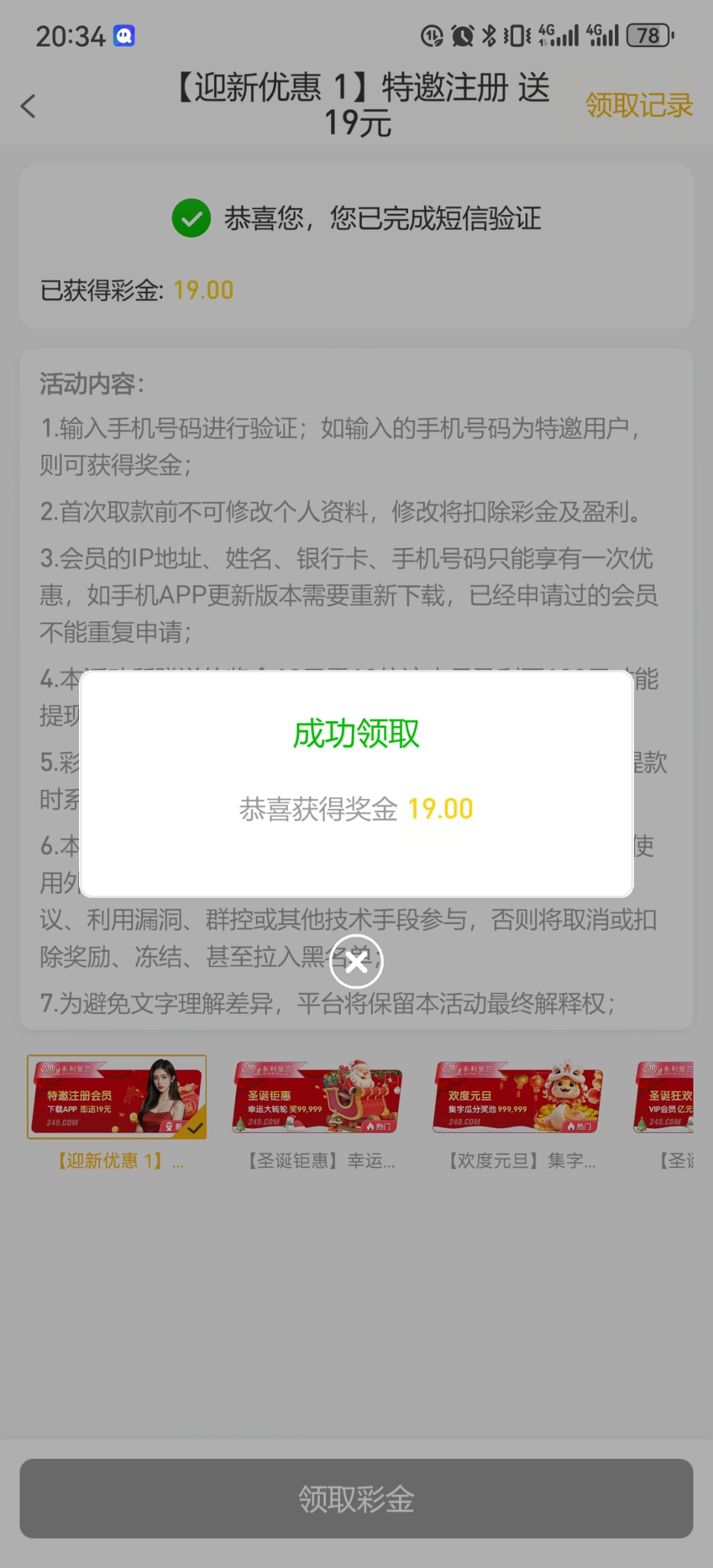713x1568 pixels.
Task: Open the 圣诞狂欢 VIP会员 promotion card
Action: [665, 1097]
